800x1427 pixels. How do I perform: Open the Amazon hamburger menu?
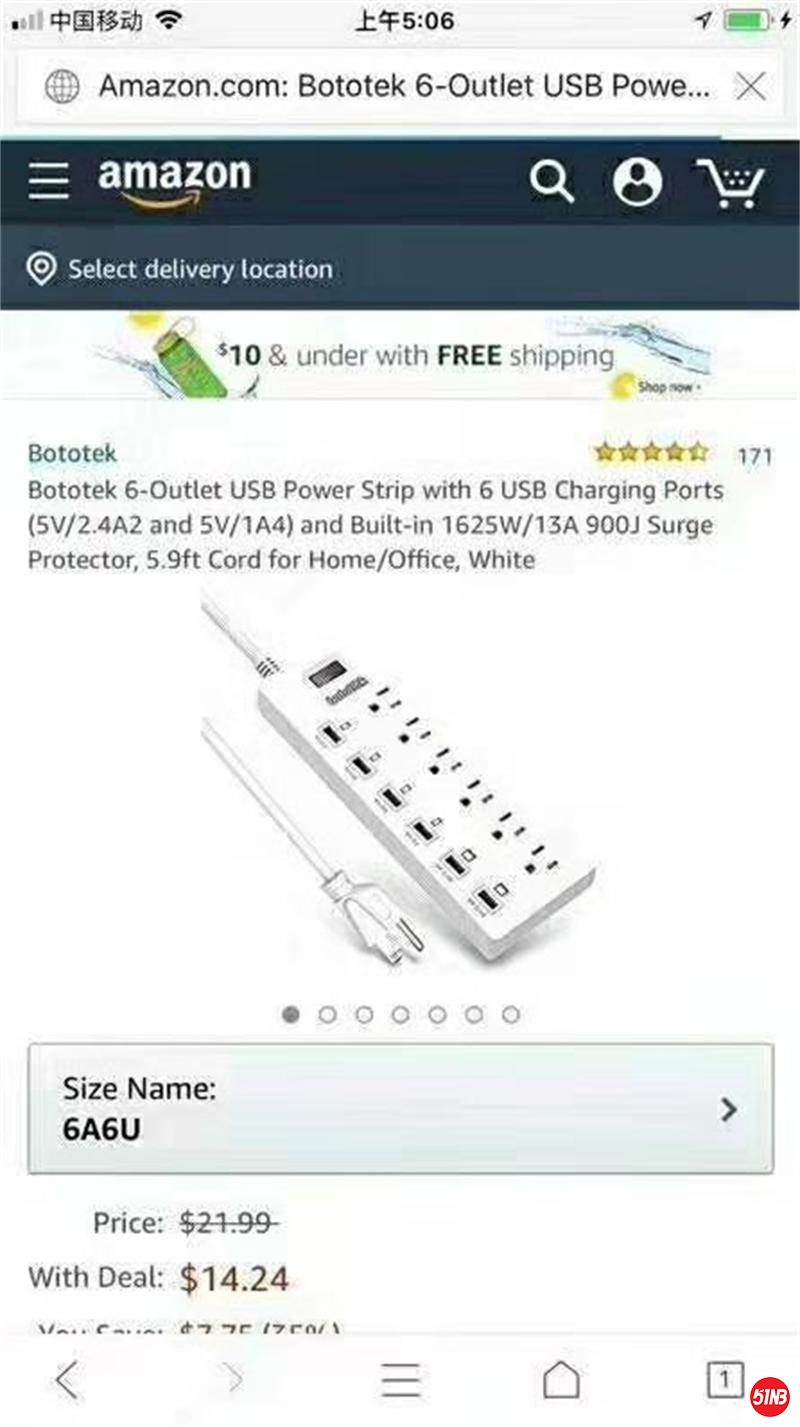[x=48, y=181]
